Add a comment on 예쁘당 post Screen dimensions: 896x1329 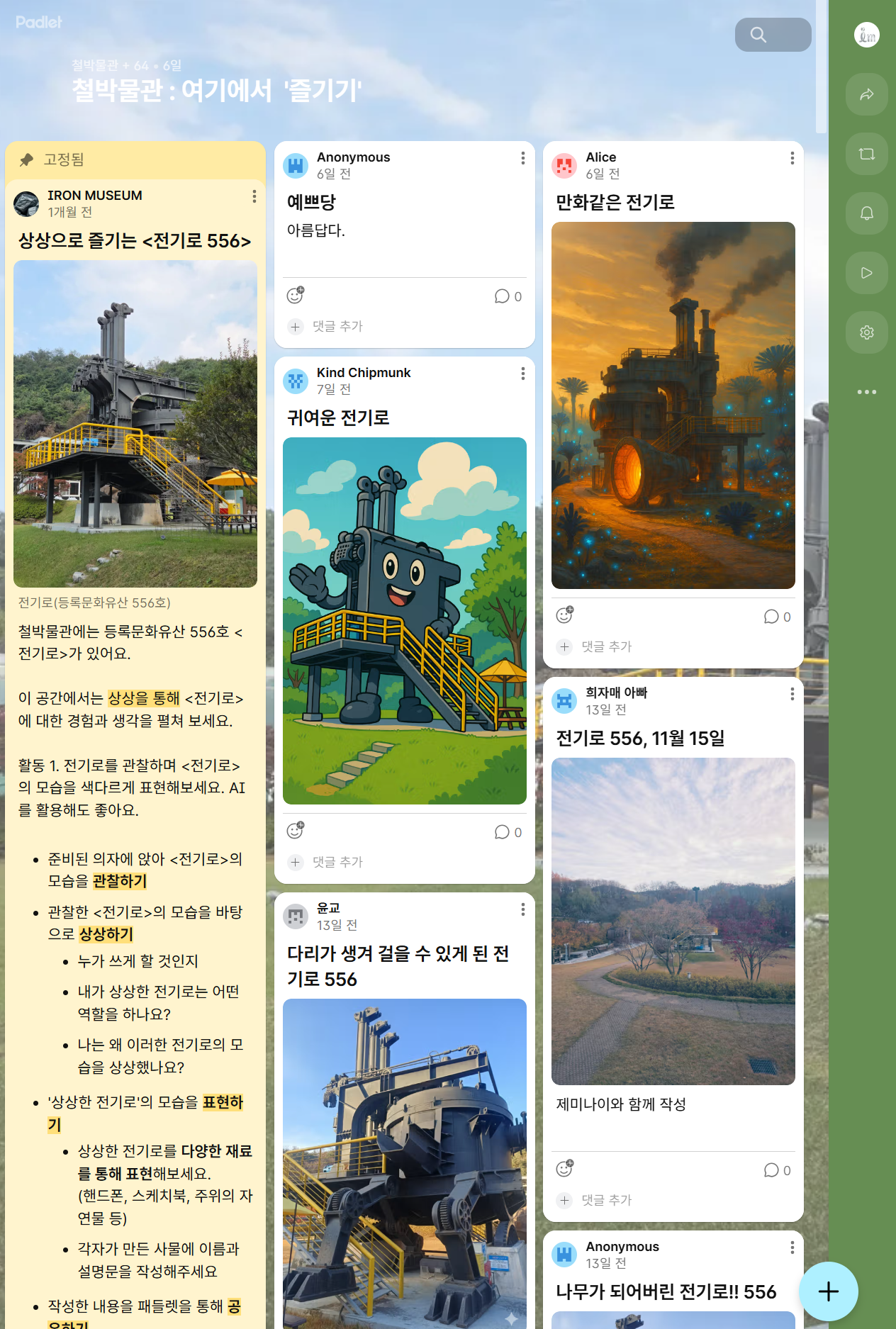tap(337, 326)
